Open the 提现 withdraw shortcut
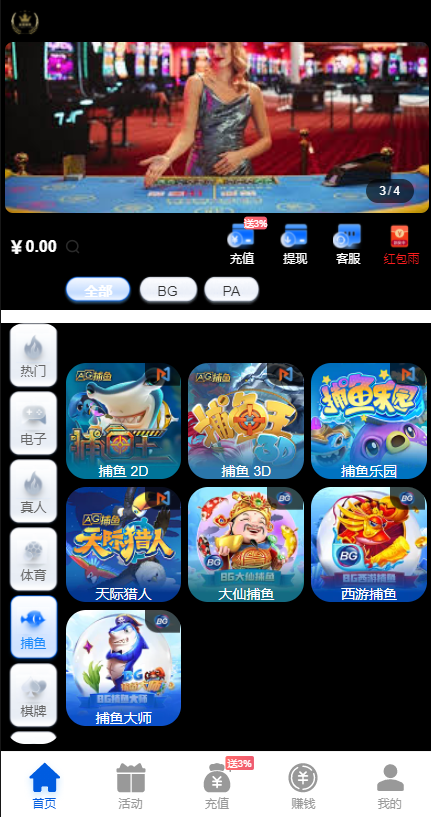 (x=295, y=244)
